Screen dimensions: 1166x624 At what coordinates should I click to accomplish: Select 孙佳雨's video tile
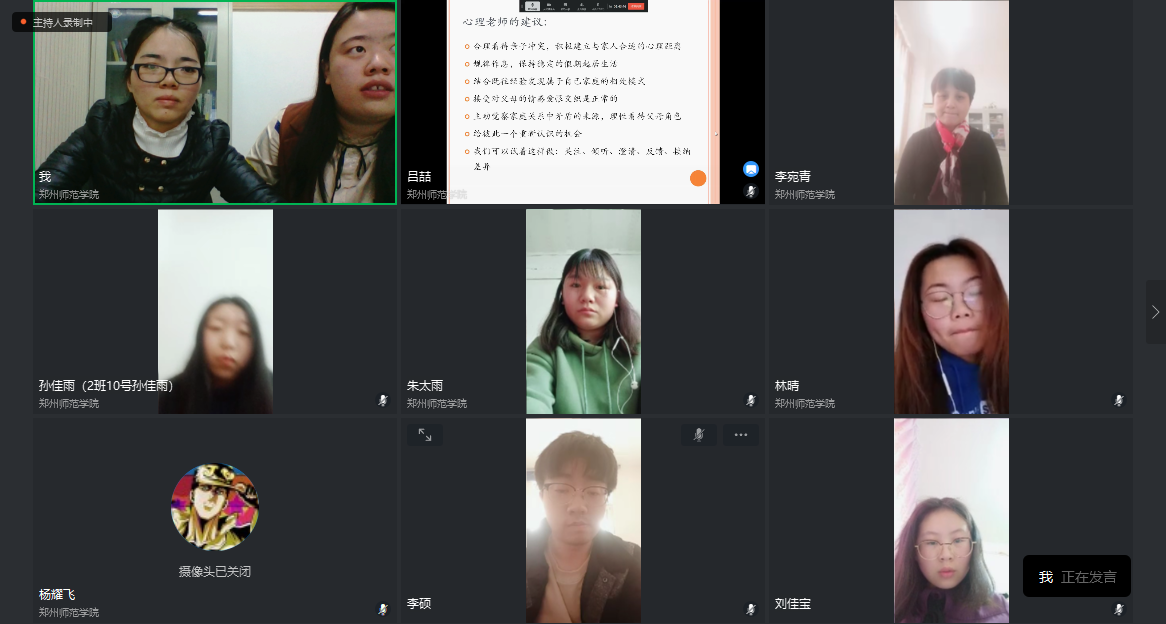(215, 311)
